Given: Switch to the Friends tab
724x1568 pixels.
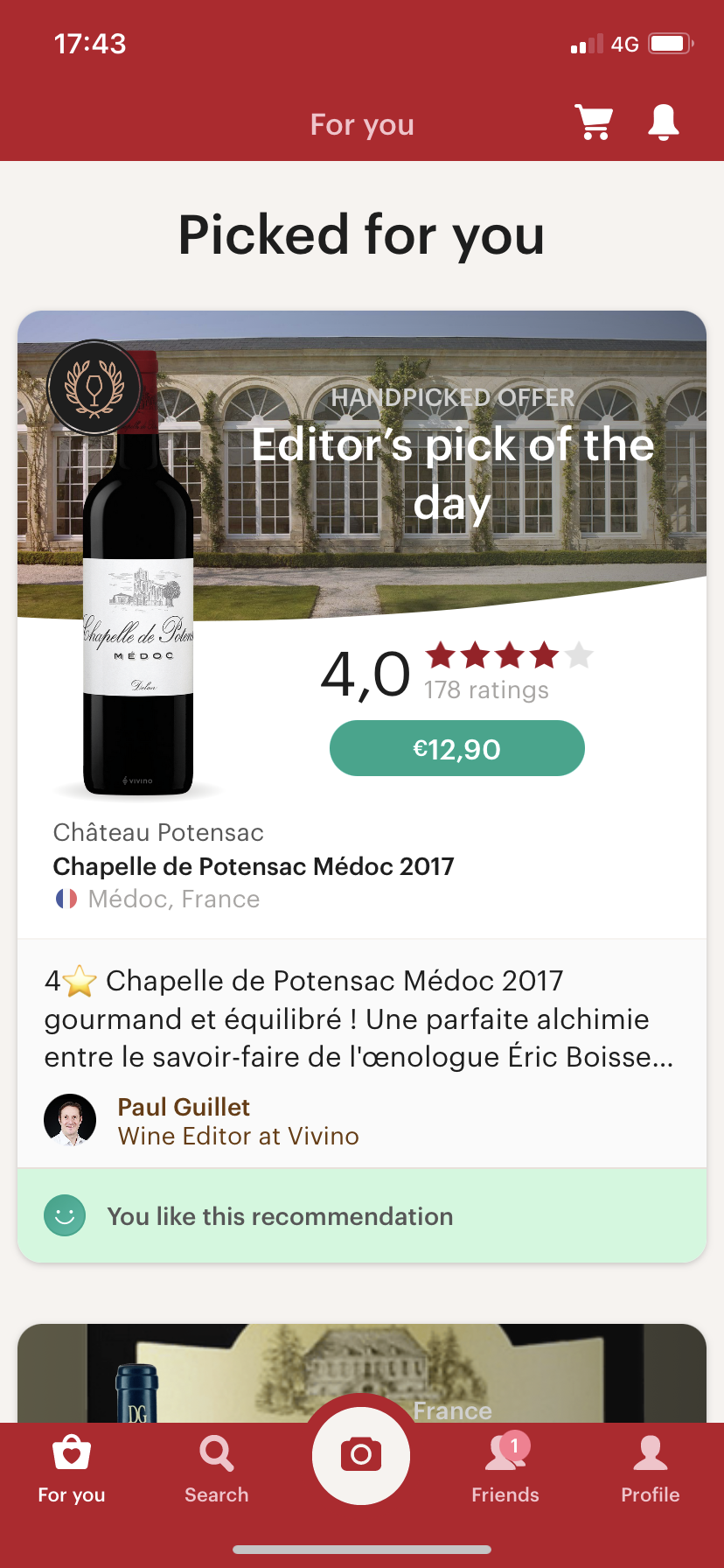Looking at the screenshot, I should (x=505, y=1469).
